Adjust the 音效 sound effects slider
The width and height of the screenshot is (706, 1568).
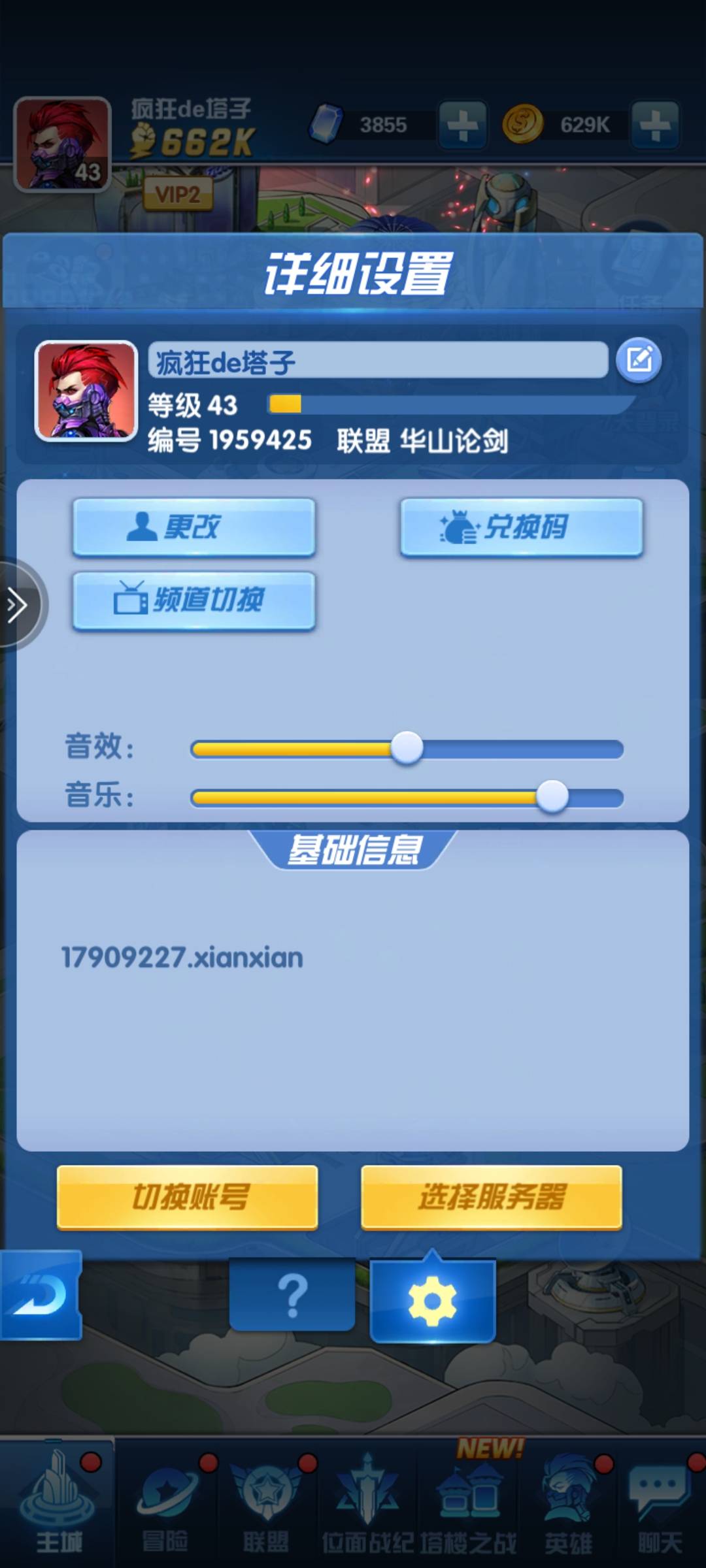click(407, 749)
